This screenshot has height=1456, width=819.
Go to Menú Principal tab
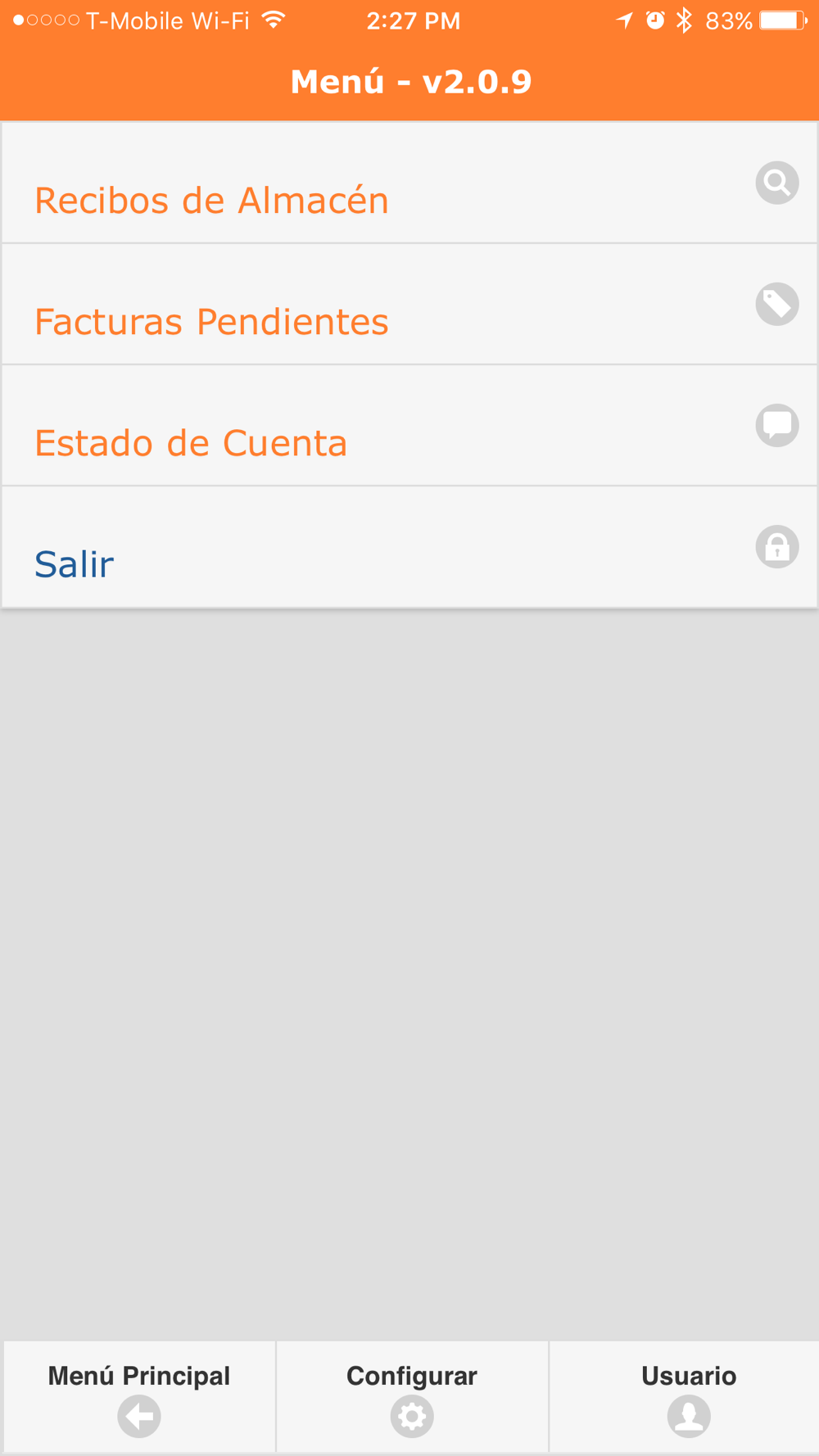[139, 1397]
